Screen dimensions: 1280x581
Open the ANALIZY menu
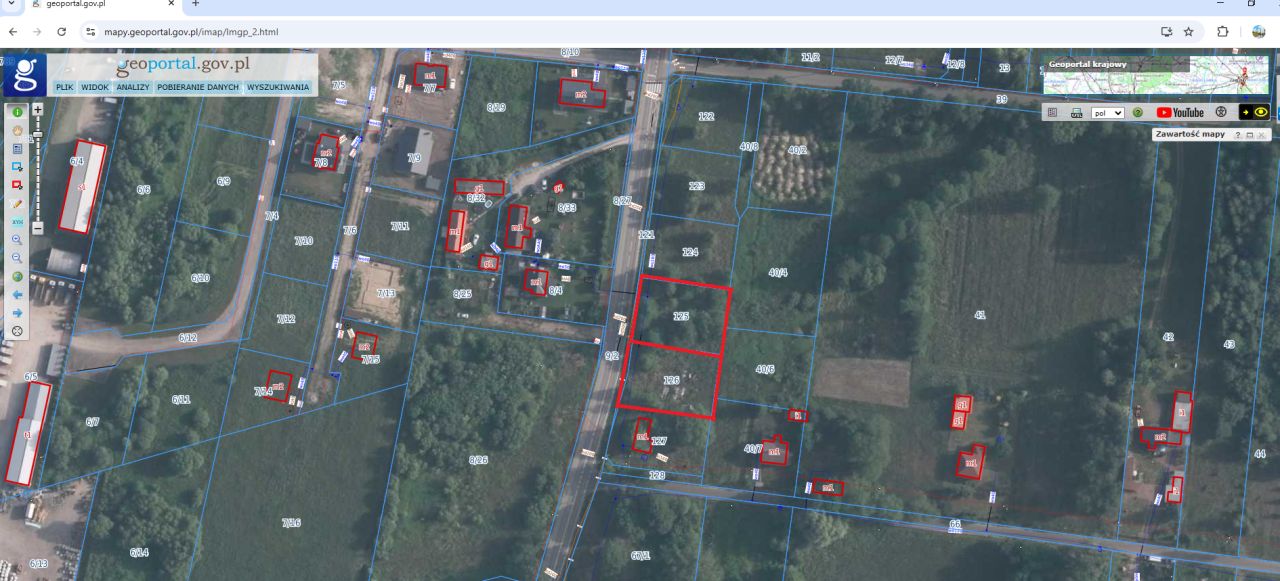coord(132,88)
